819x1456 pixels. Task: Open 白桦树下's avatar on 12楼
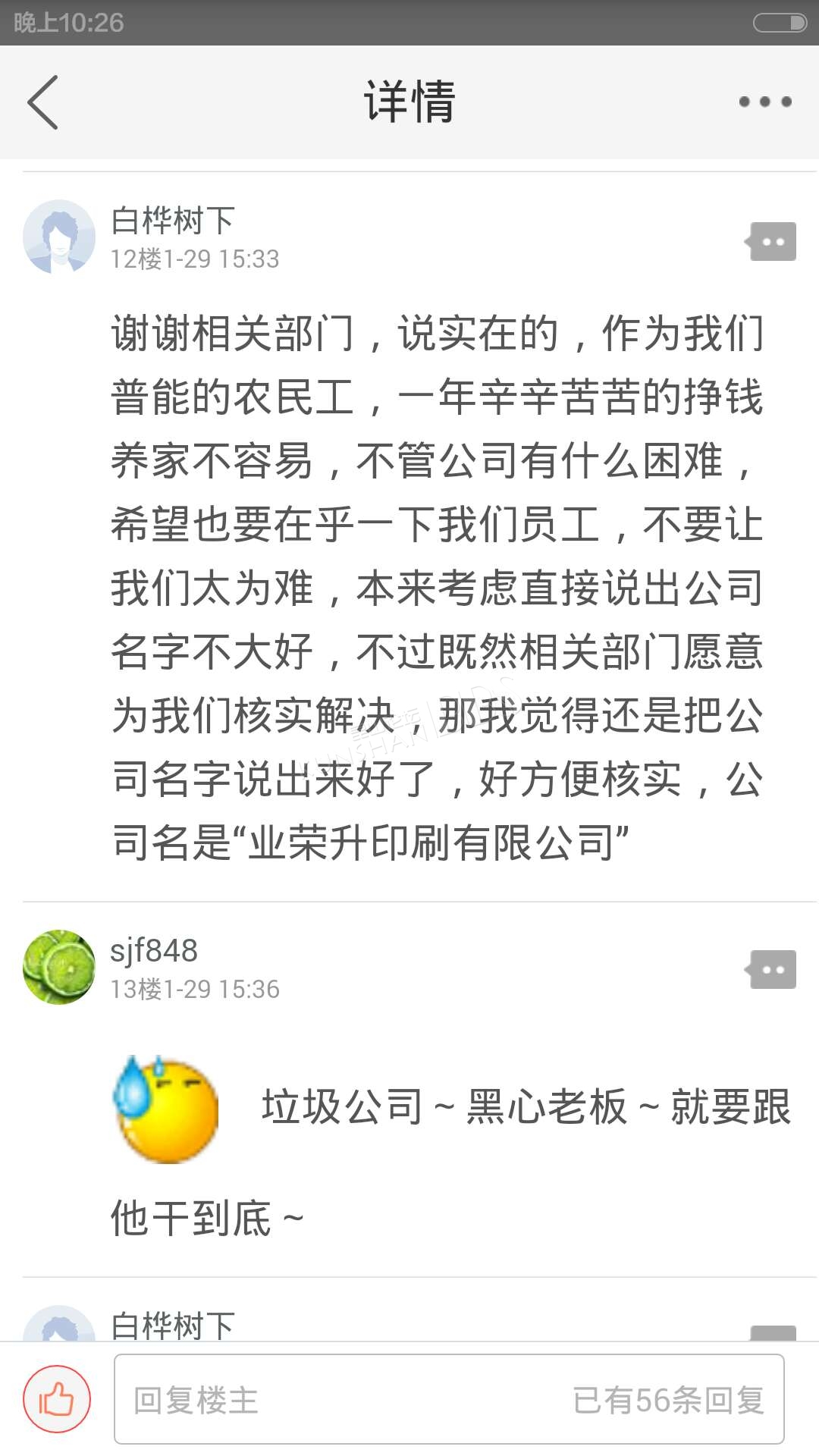click(x=59, y=237)
